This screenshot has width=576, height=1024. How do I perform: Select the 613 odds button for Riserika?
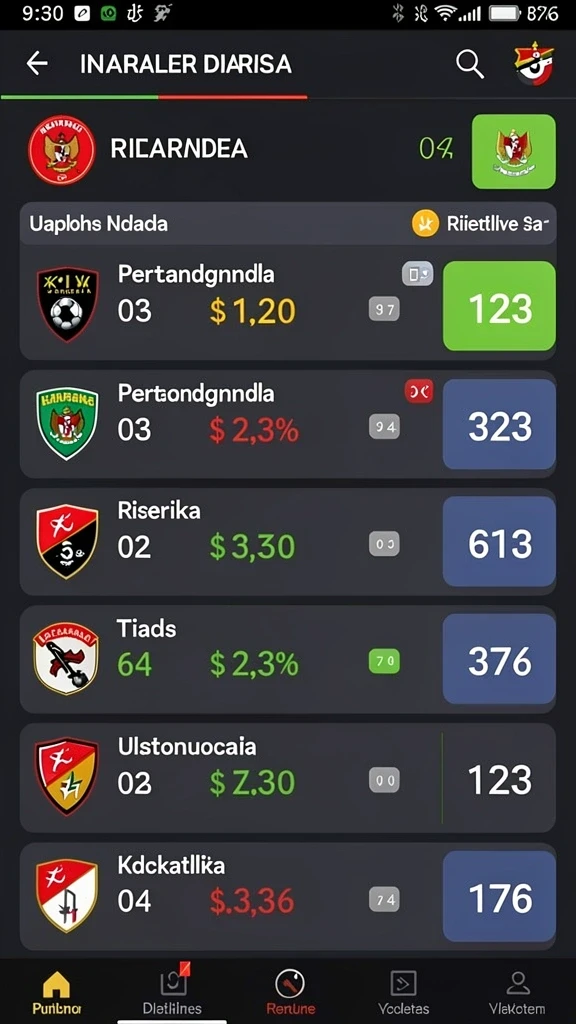500,542
